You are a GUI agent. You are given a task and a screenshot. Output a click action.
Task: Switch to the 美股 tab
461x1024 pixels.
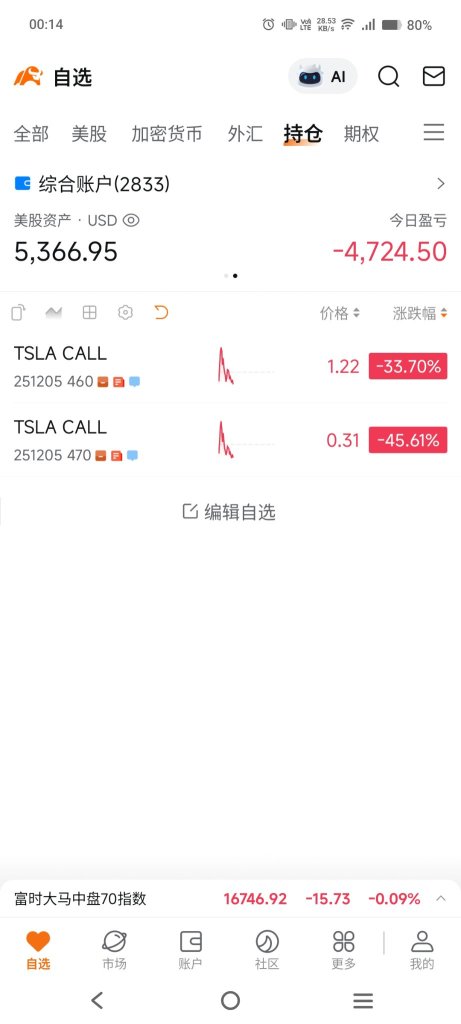tap(89, 134)
